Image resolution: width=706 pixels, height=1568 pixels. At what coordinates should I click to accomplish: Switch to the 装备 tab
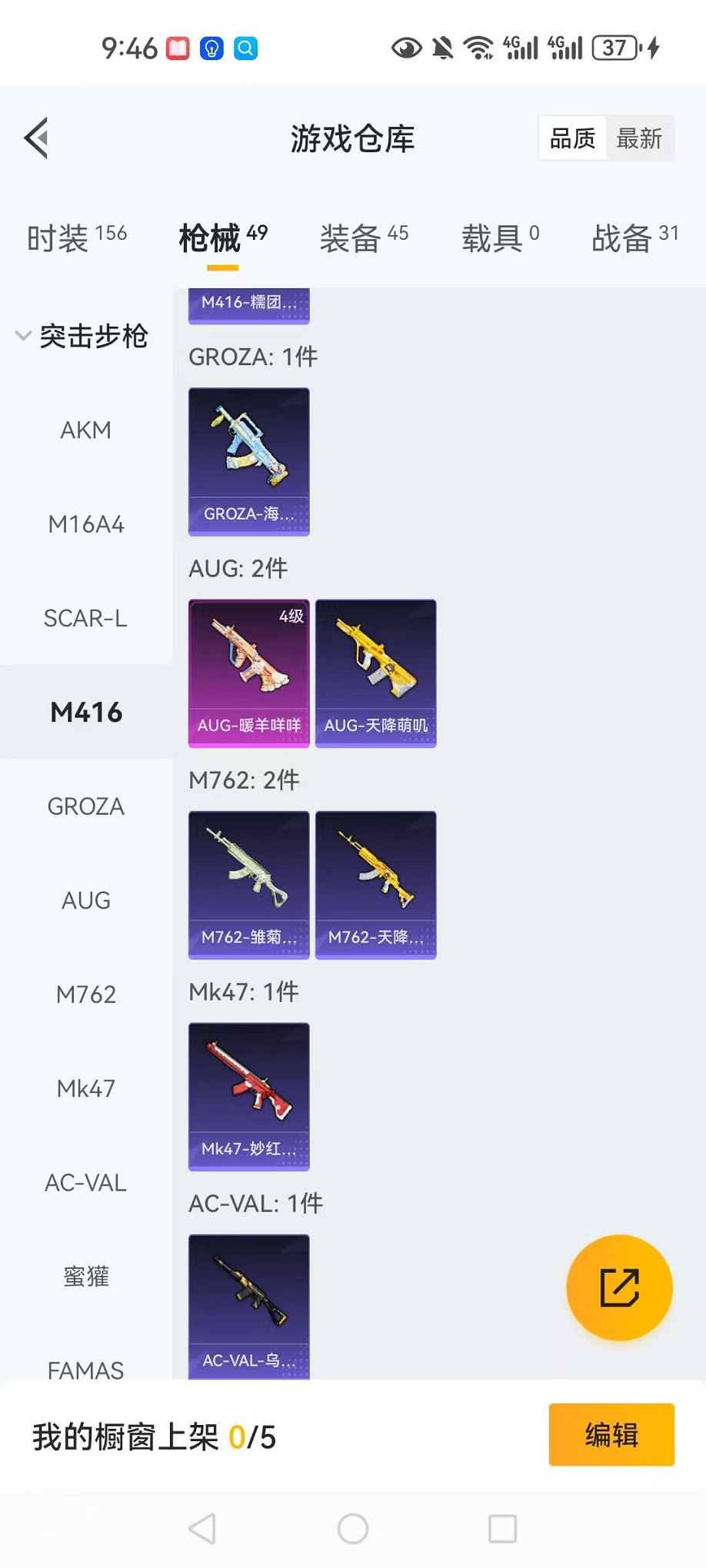pyautogui.click(x=364, y=238)
